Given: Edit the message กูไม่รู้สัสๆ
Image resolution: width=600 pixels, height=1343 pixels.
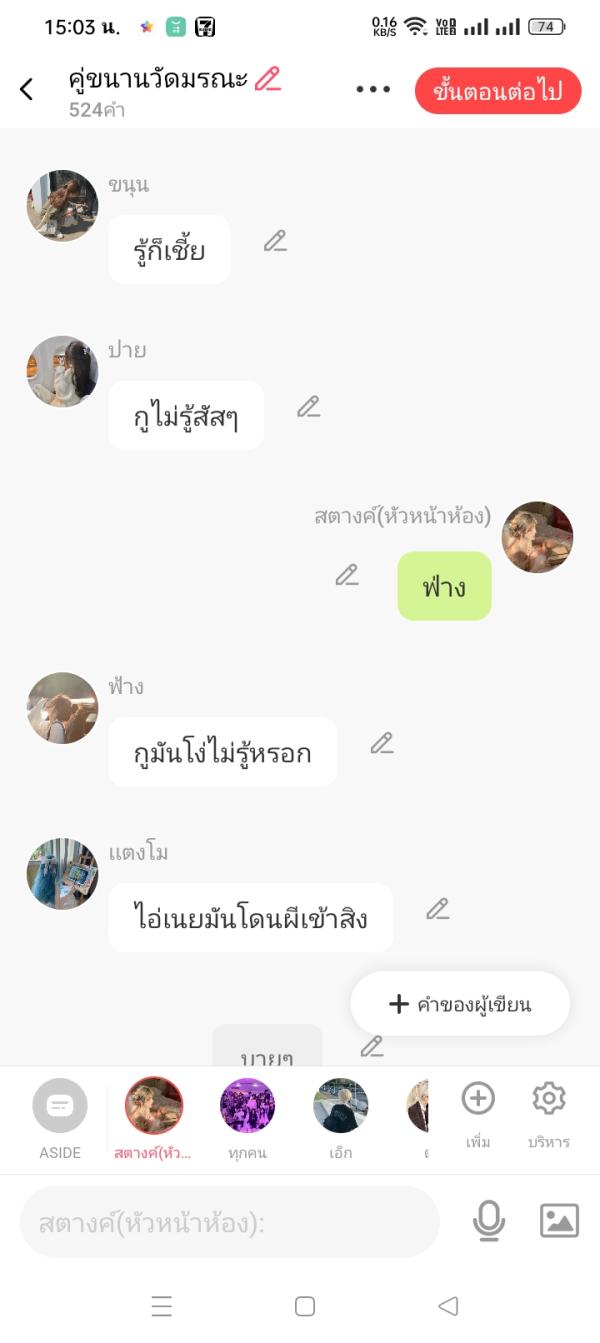Looking at the screenshot, I should pos(308,407).
